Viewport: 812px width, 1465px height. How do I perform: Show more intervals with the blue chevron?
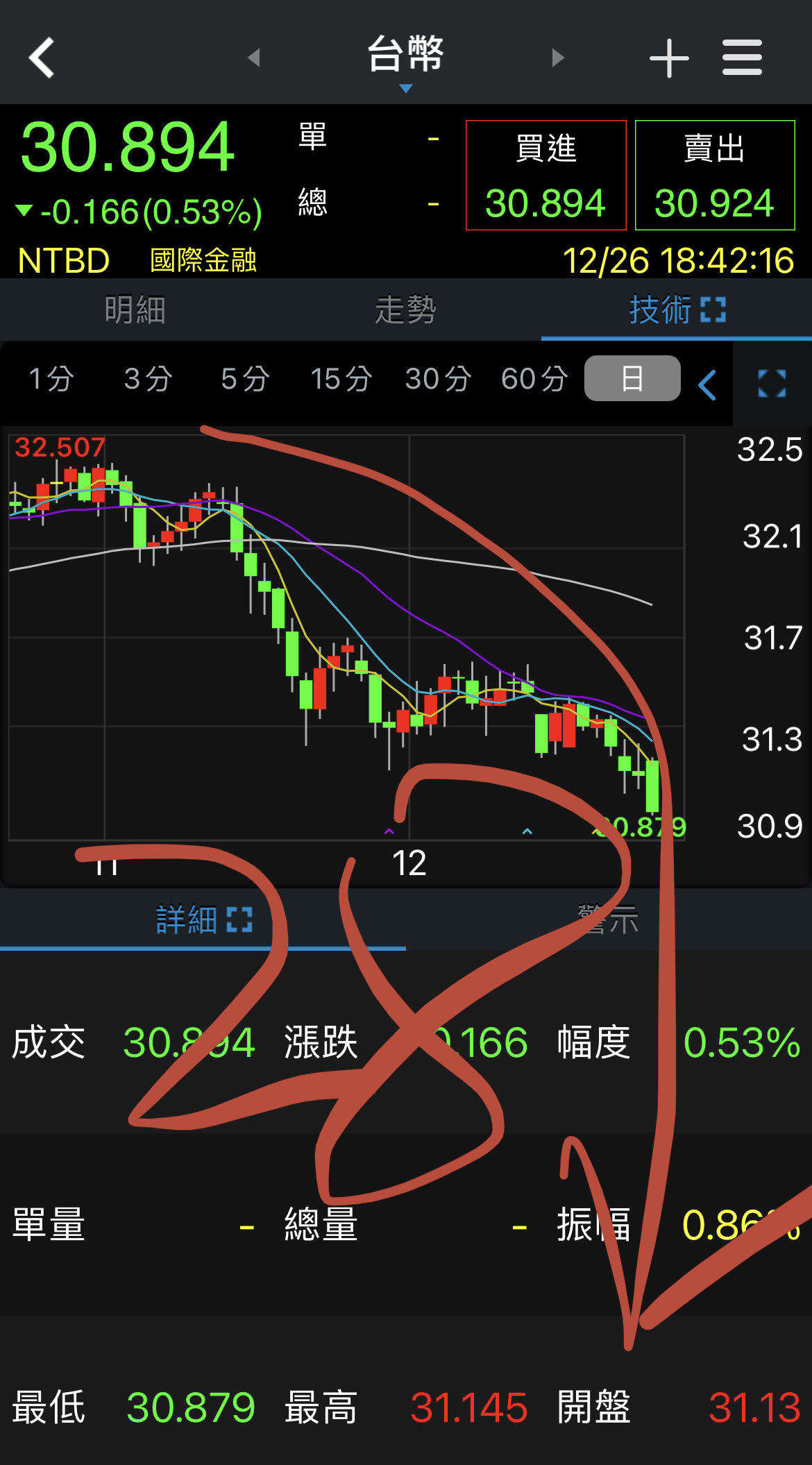tap(707, 385)
